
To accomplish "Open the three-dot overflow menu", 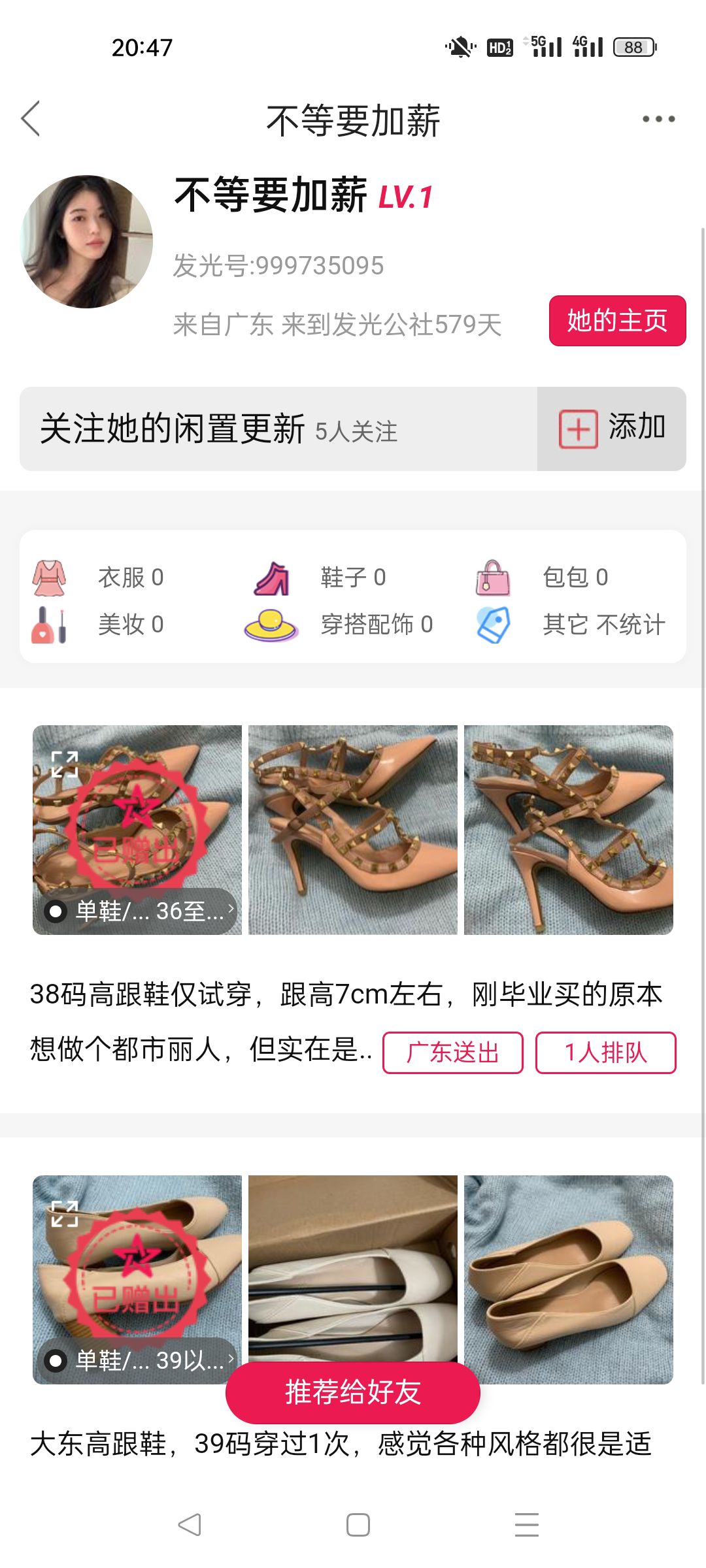I will pos(658,119).
